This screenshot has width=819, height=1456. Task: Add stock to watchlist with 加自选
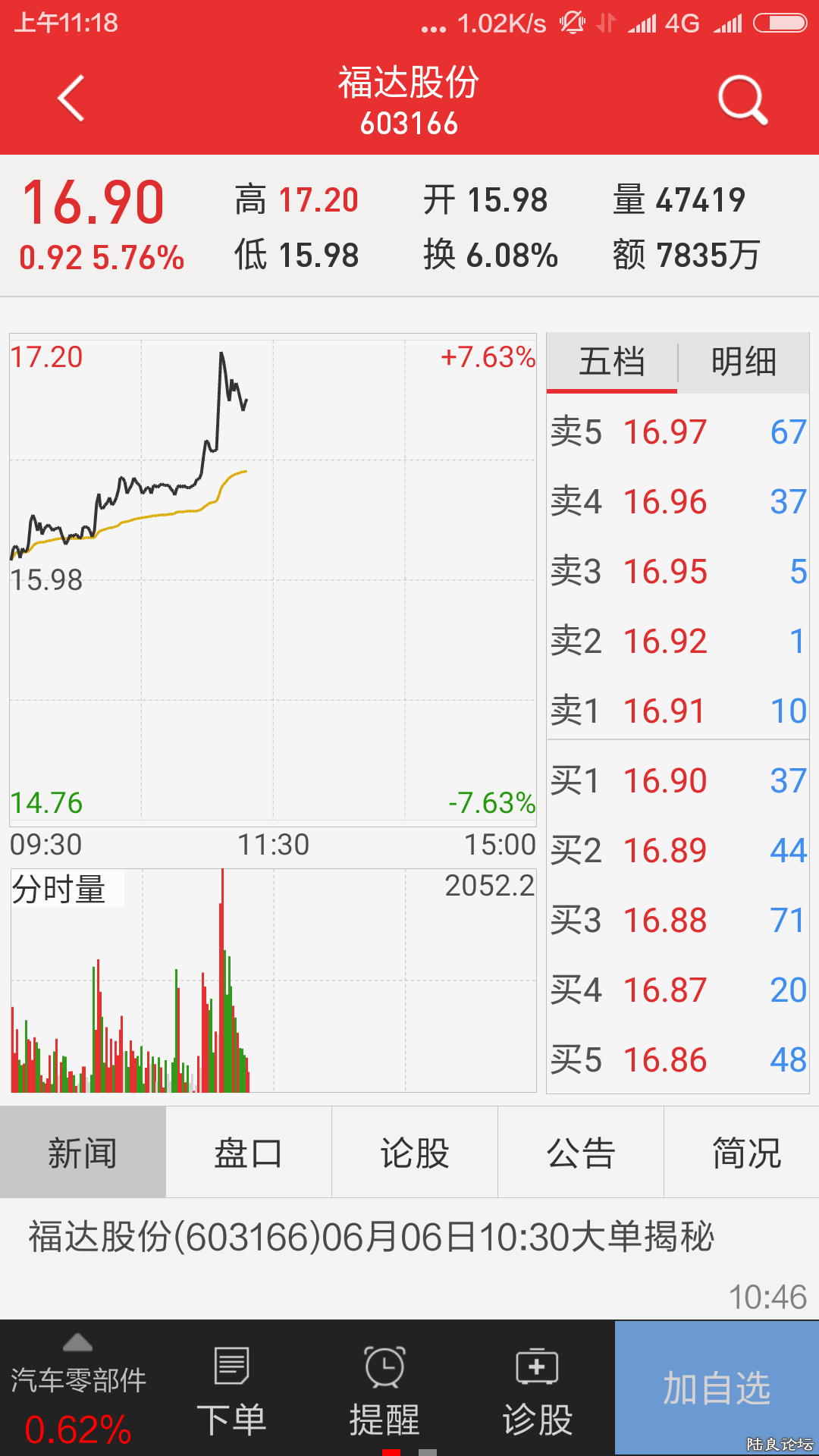pos(717,1388)
